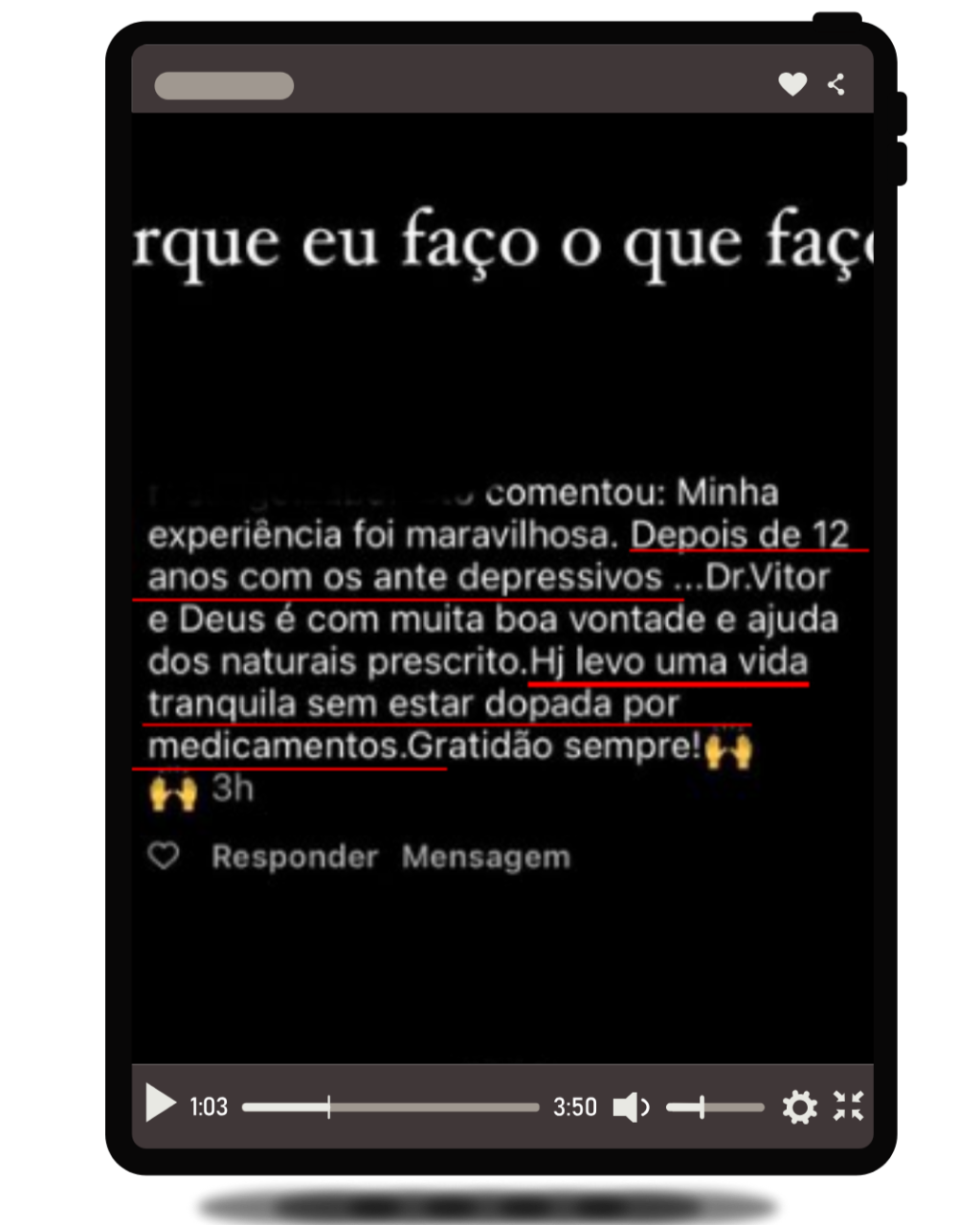Share this video
The image size is (980, 1225).
tap(836, 84)
